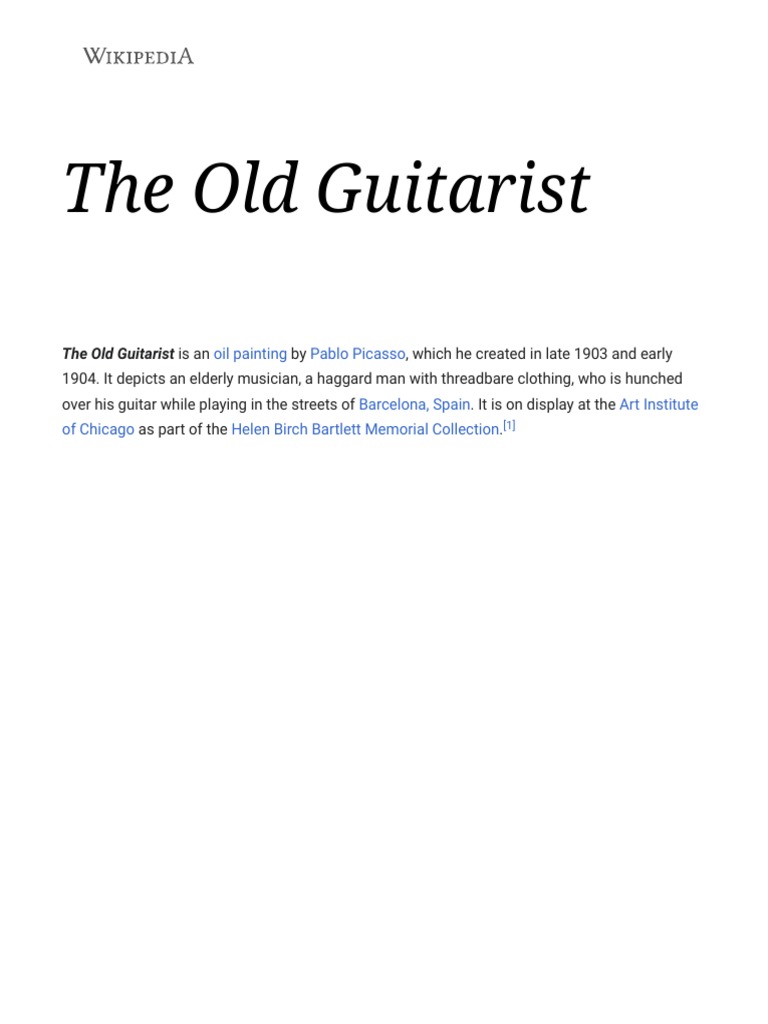
Task: Open the oil painting link
Action: tap(250, 354)
